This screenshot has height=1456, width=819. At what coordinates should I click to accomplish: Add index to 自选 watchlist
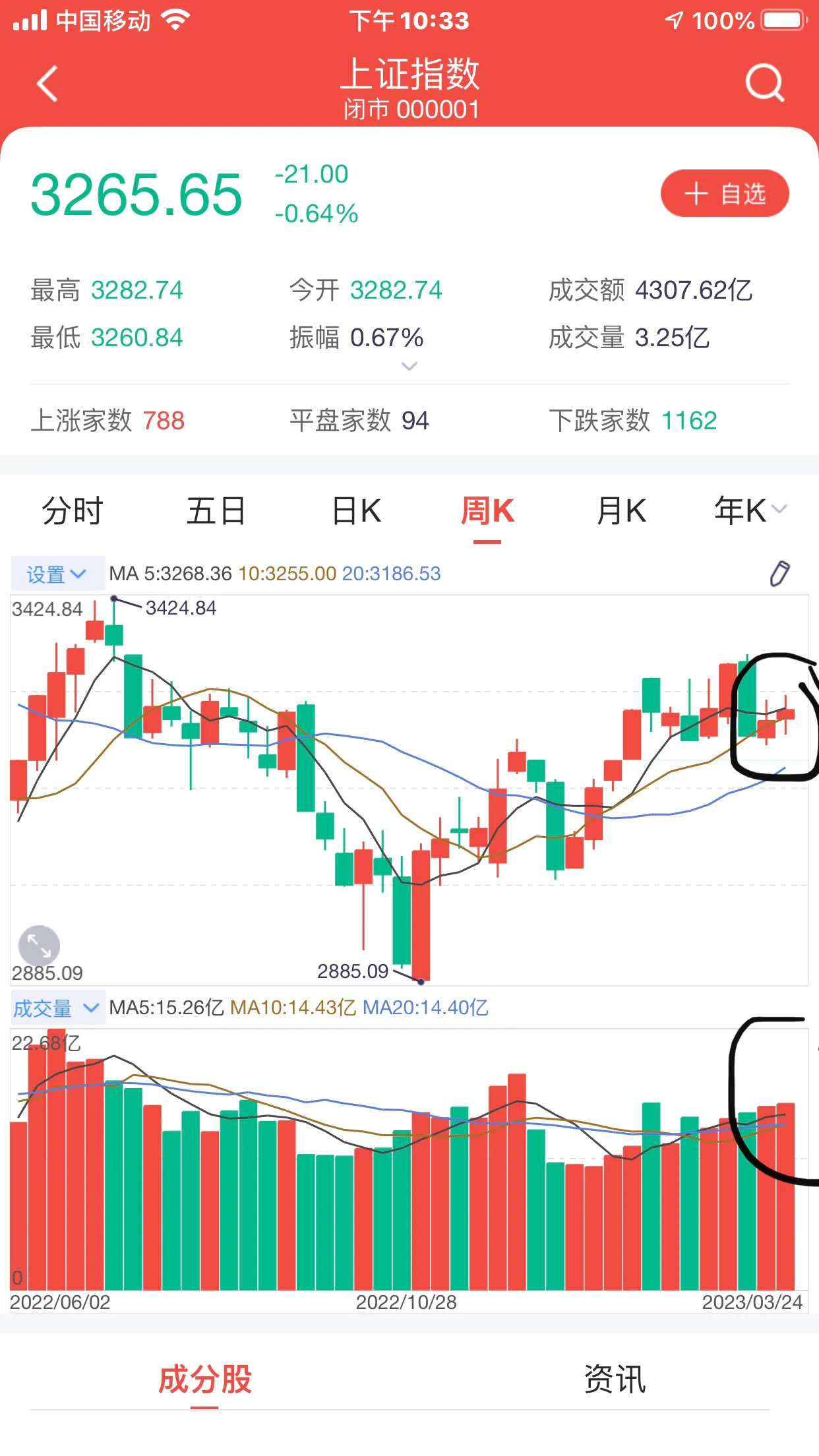click(x=725, y=193)
